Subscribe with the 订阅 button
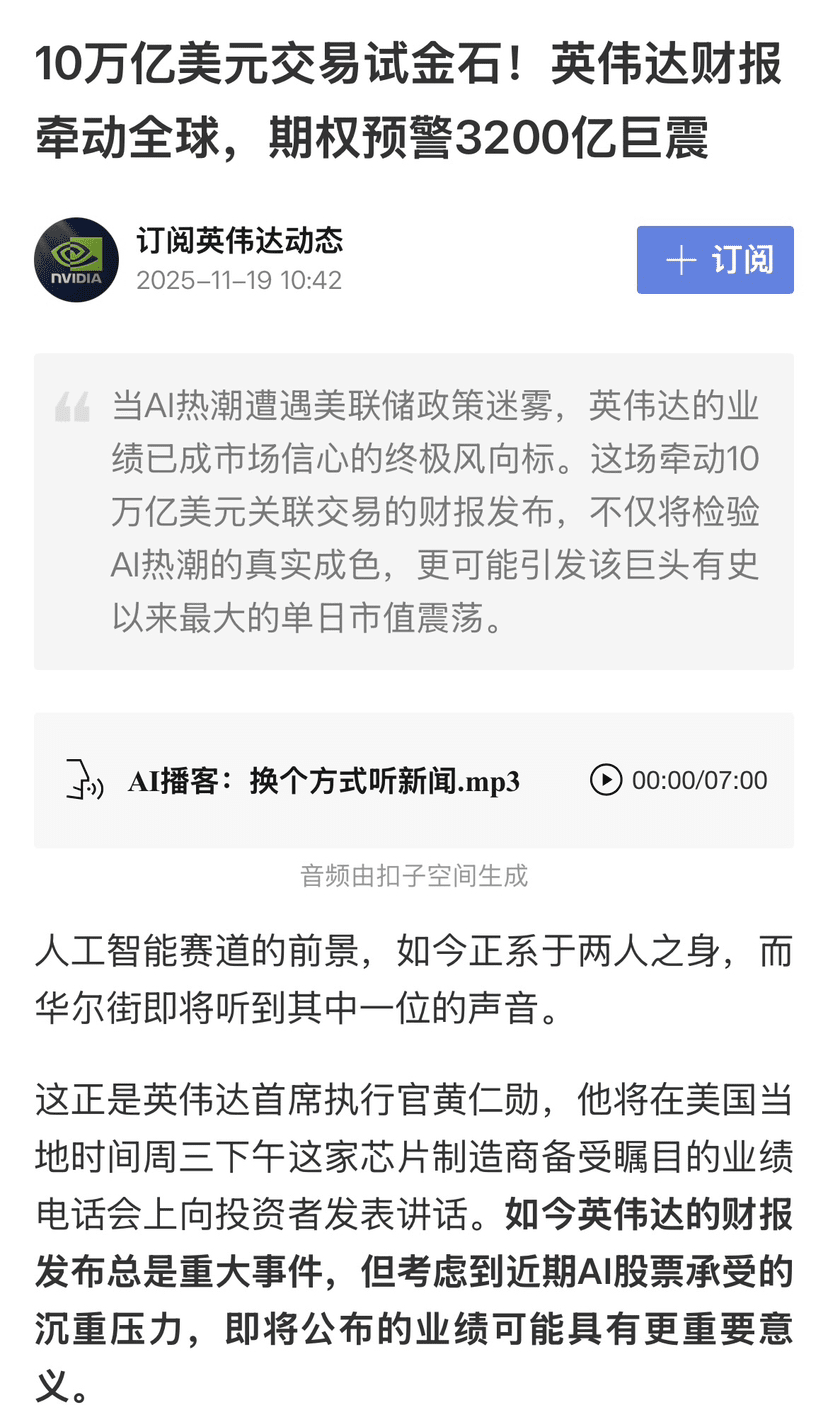The width and height of the screenshot is (828, 1410). pos(714,260)
